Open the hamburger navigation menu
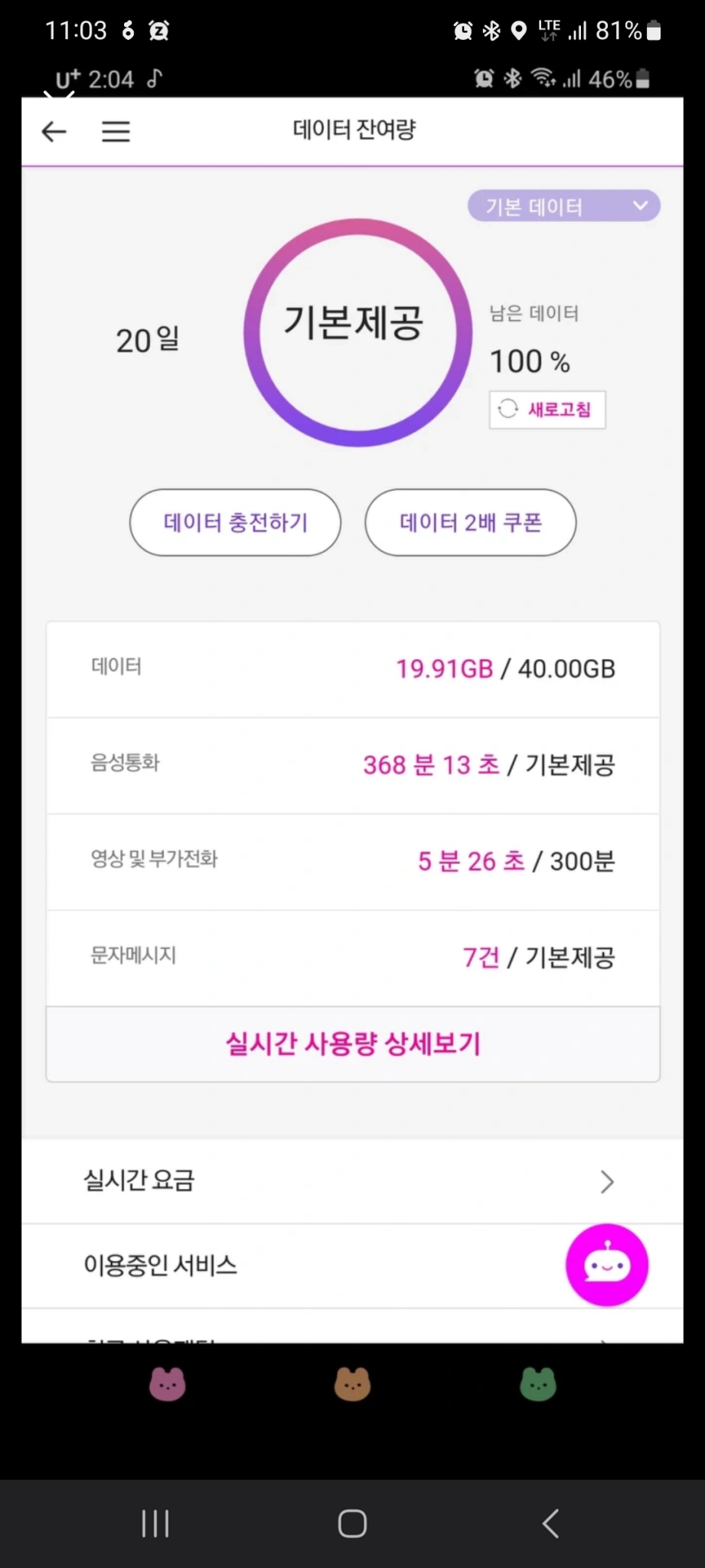Screen dimensions: 705x1568 click(116, 131)
